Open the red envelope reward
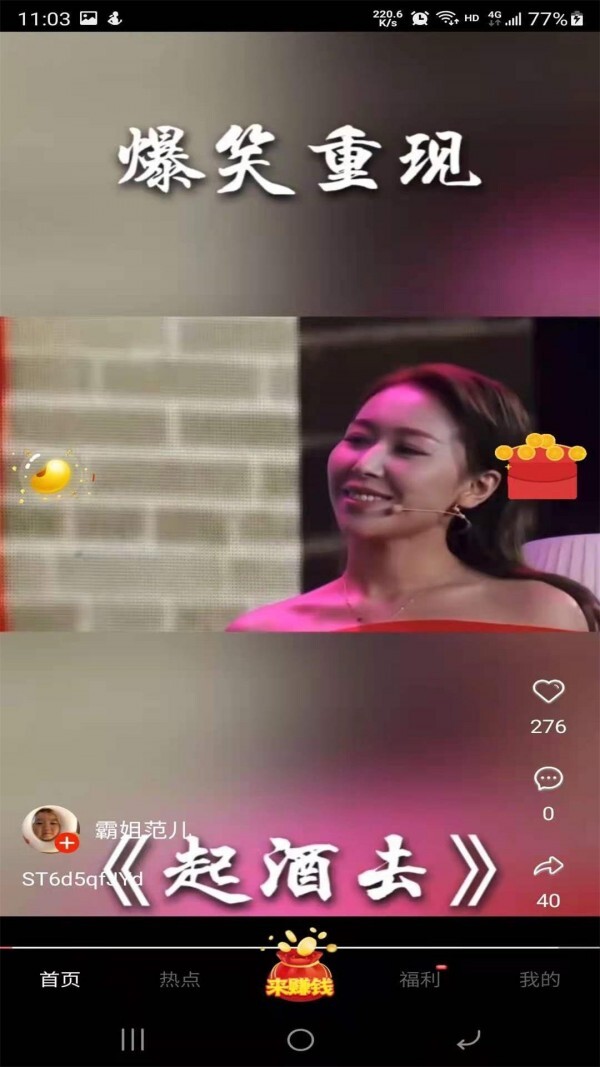The height and width of the screenshot is (1067, 600). [x=541, y=468]
